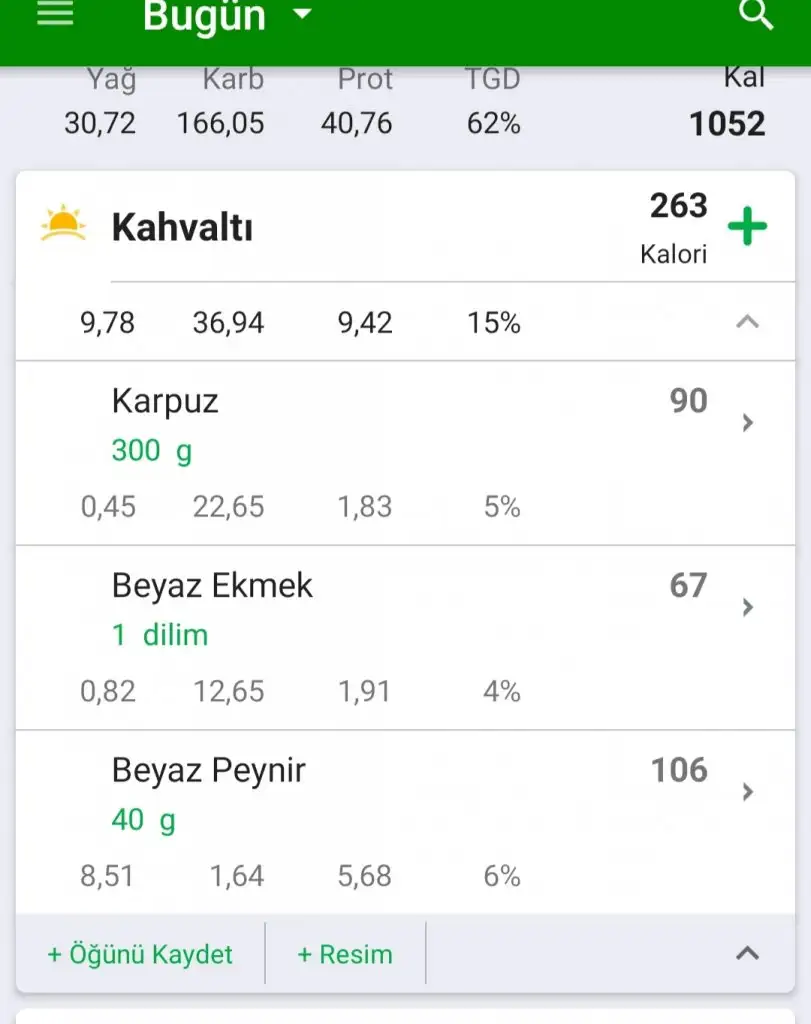
Task: Collapse the Kahvaltı nutrient summary row
Action: [x=747, y=322]
